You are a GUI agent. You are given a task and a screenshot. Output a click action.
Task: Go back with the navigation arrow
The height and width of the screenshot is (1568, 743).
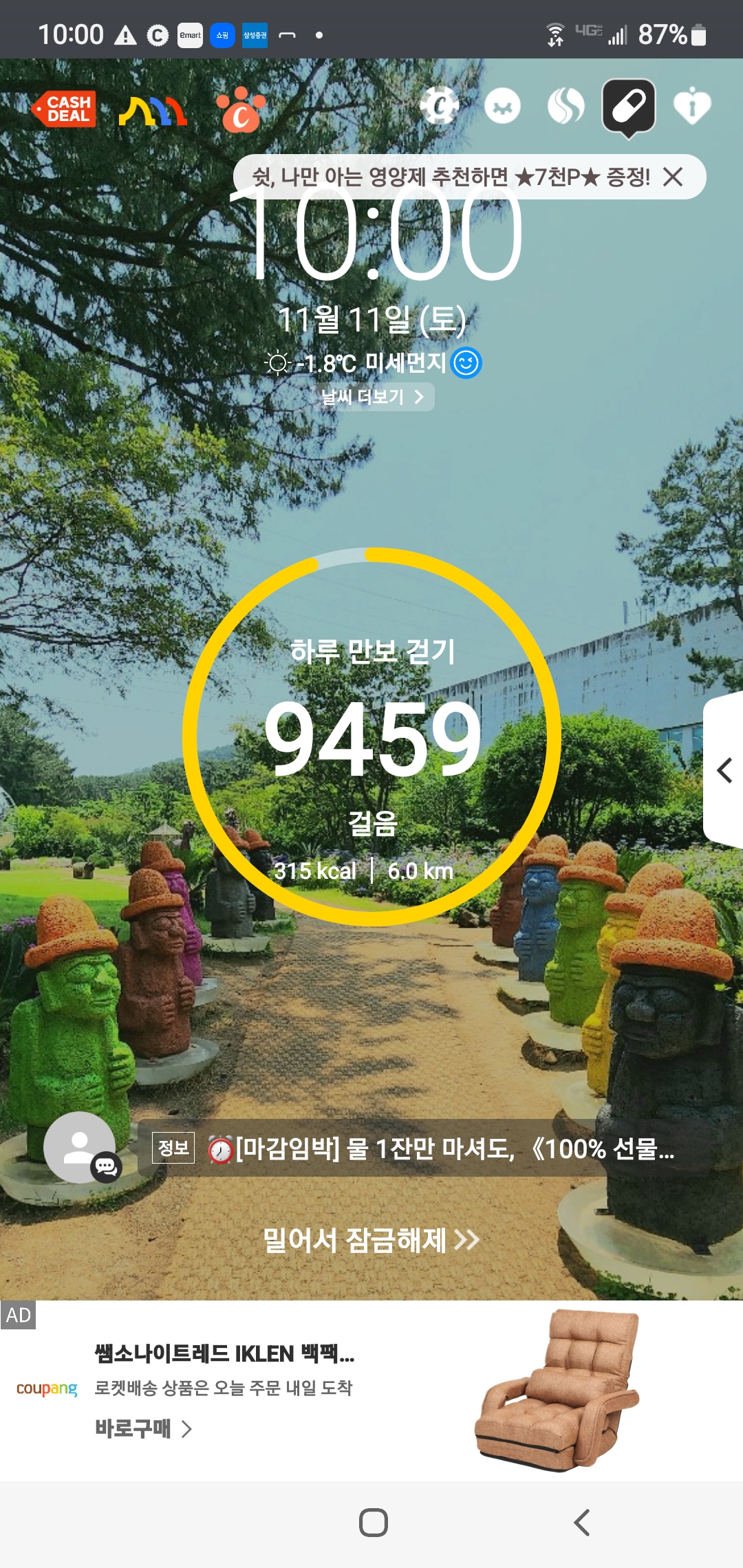(582, 1523)
